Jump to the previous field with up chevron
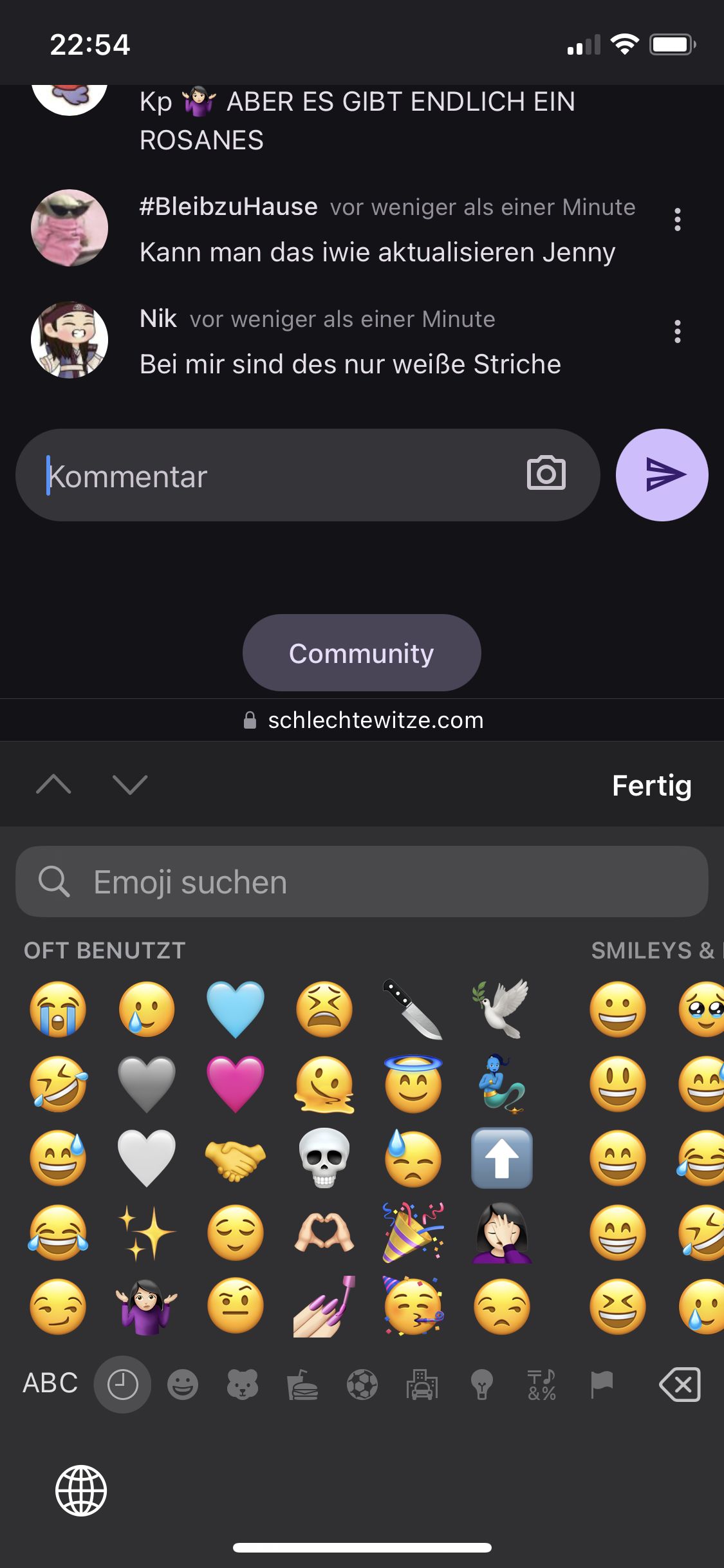 click(x=54, y=785)
